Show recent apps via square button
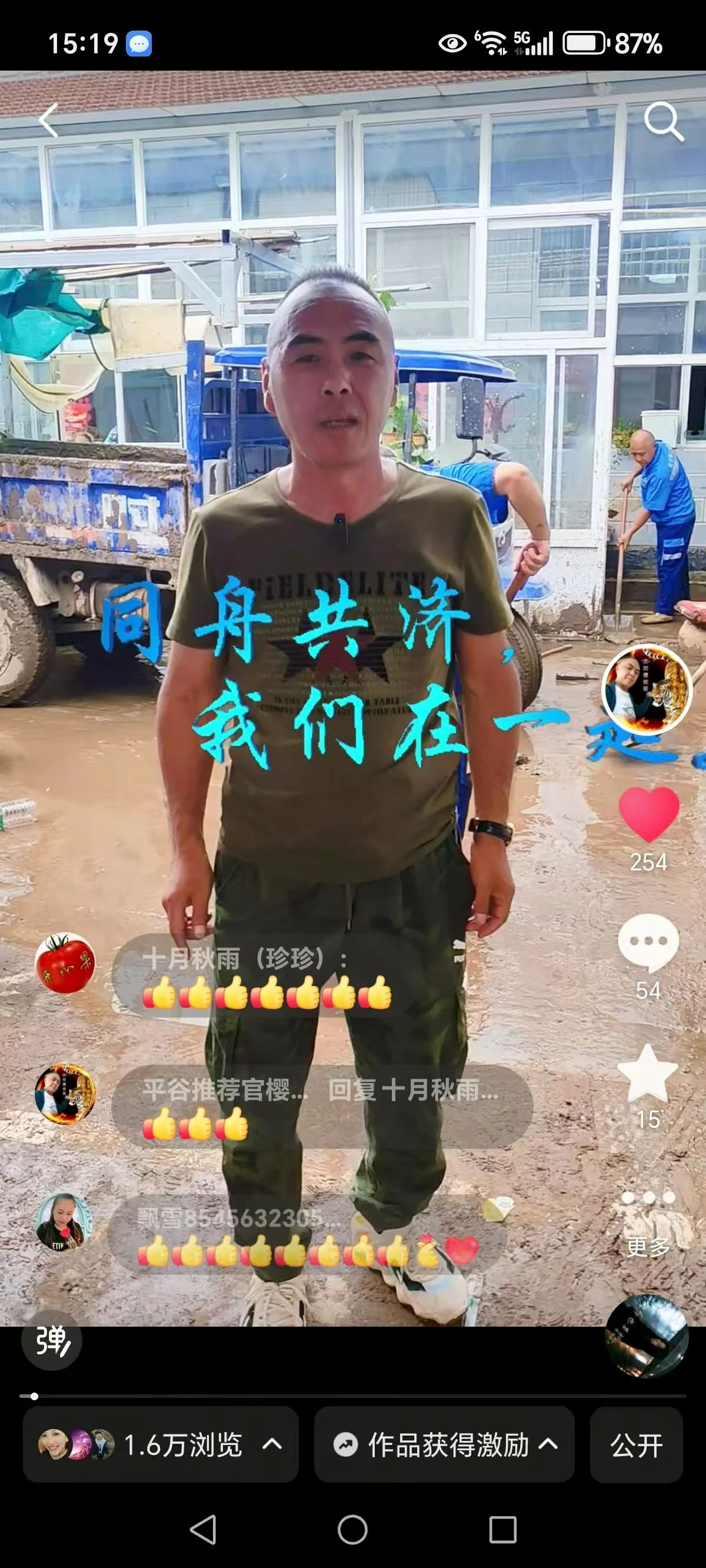 (502, 1529)
